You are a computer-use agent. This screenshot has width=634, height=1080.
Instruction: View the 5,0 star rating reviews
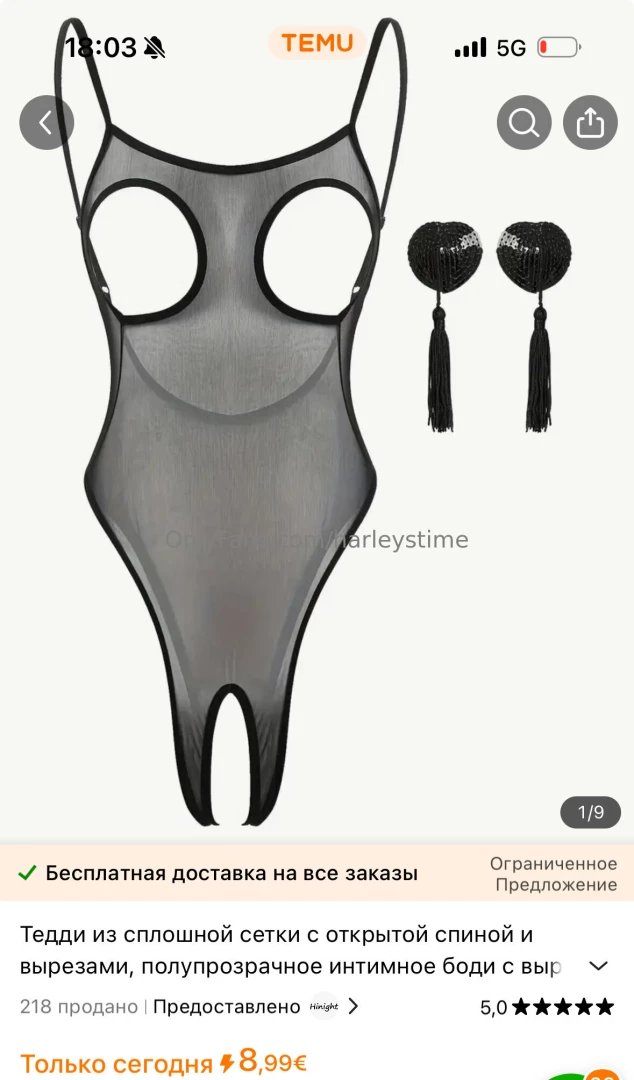(x=546, y=1007)
